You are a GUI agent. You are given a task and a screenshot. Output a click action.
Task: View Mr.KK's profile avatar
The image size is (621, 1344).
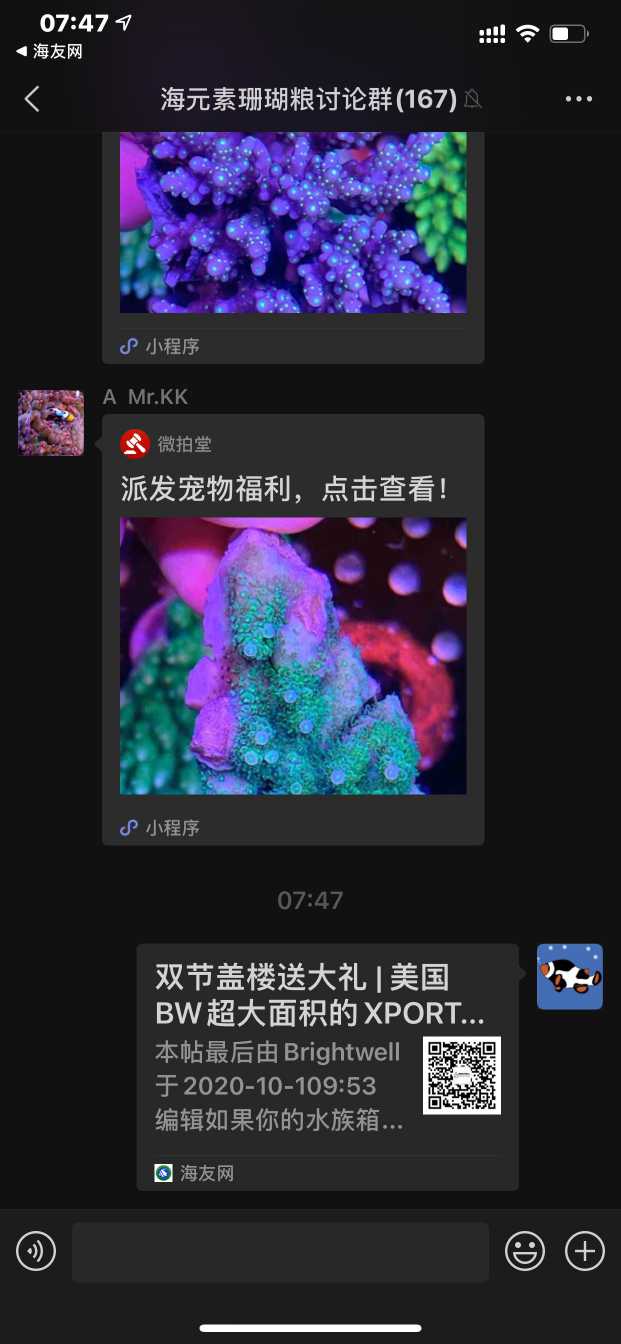[x=51, y=423]
